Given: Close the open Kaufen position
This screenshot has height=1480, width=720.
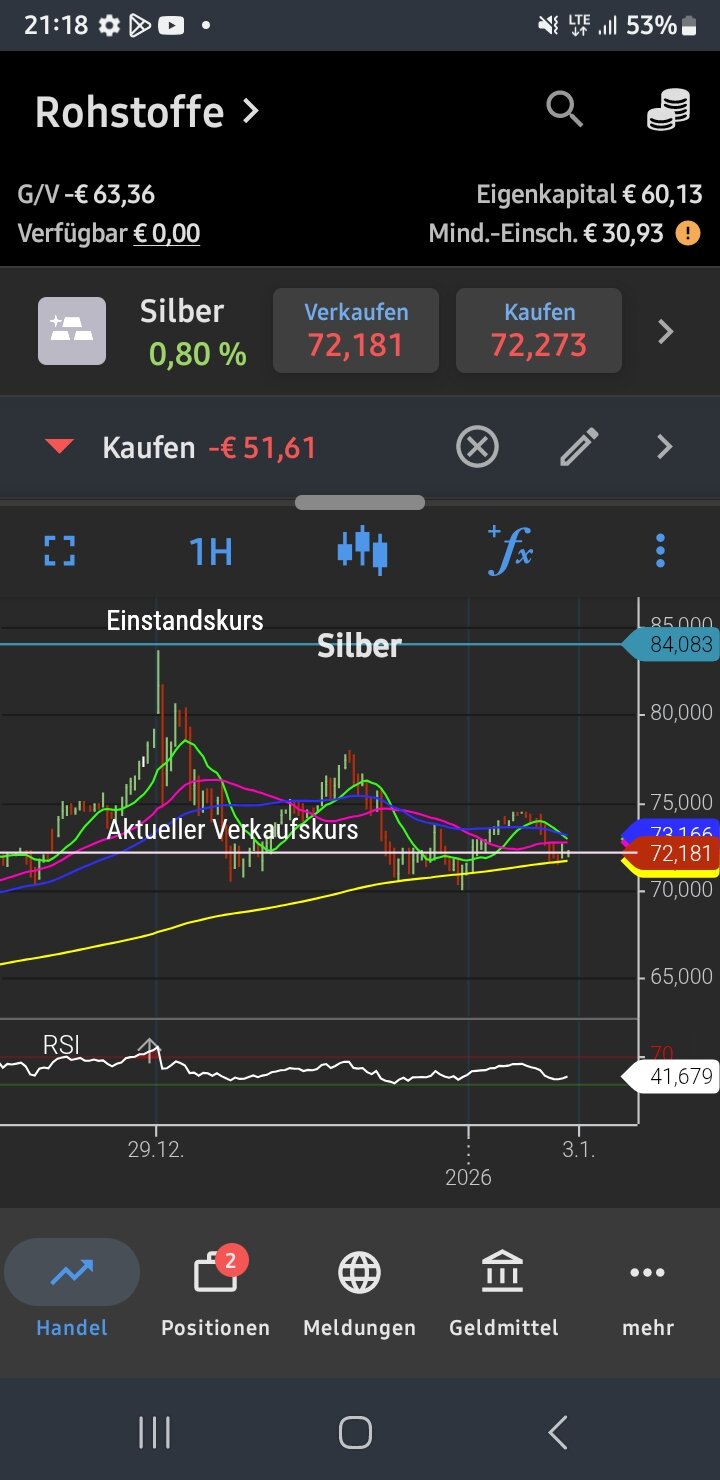Looking at the screenshot, I should click(x=477, y=447).
